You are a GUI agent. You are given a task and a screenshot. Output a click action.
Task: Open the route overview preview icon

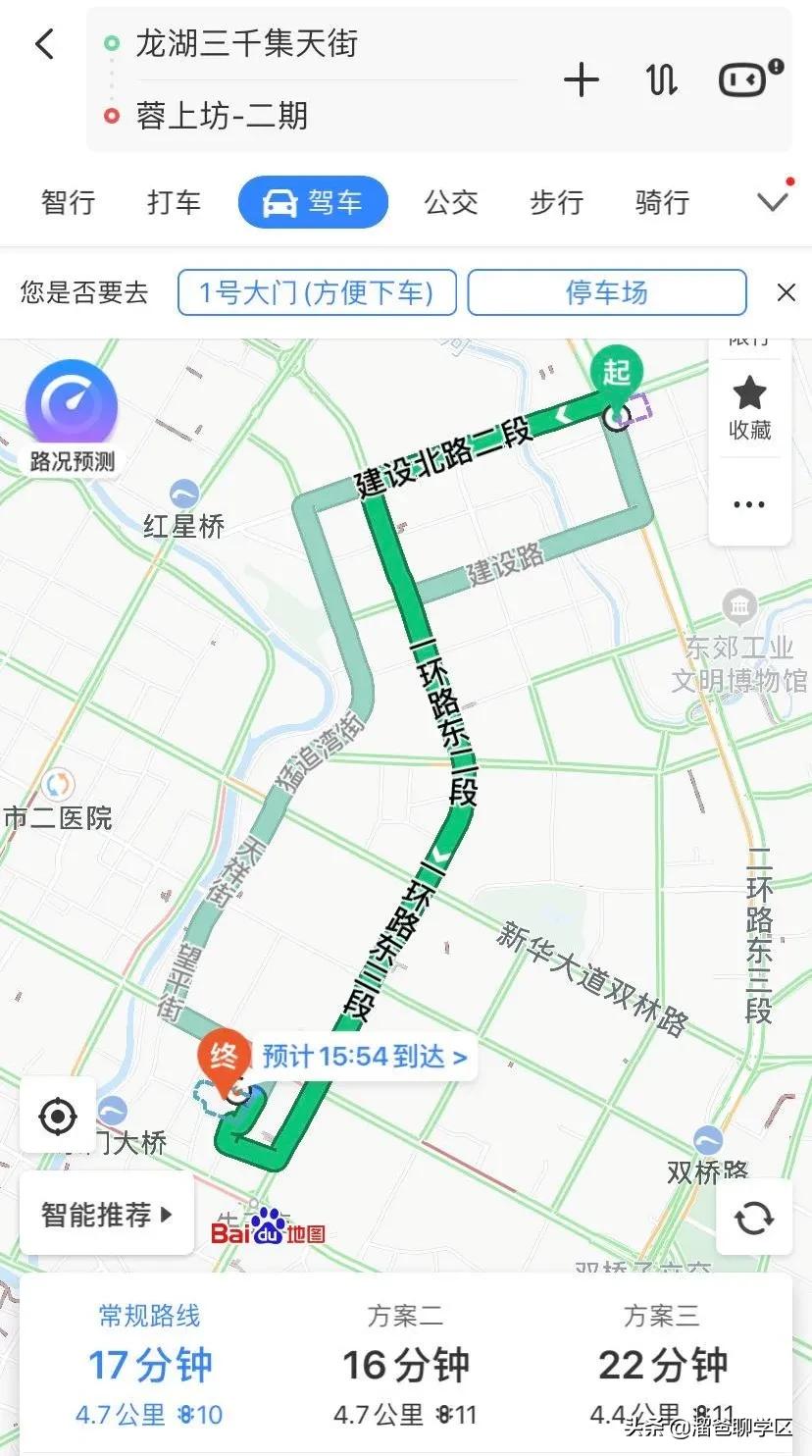click(x=742, y=79)
